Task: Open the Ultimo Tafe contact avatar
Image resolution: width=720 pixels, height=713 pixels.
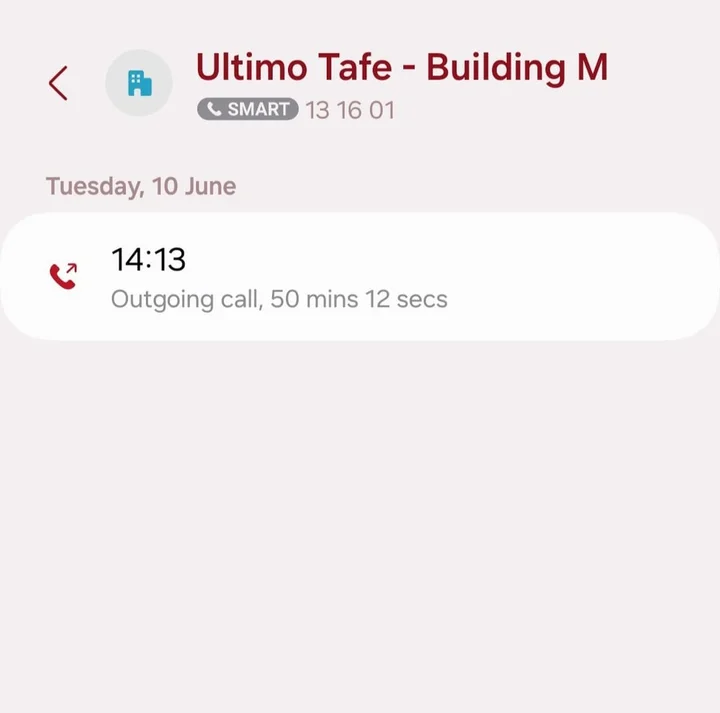Action: point(139,83)
